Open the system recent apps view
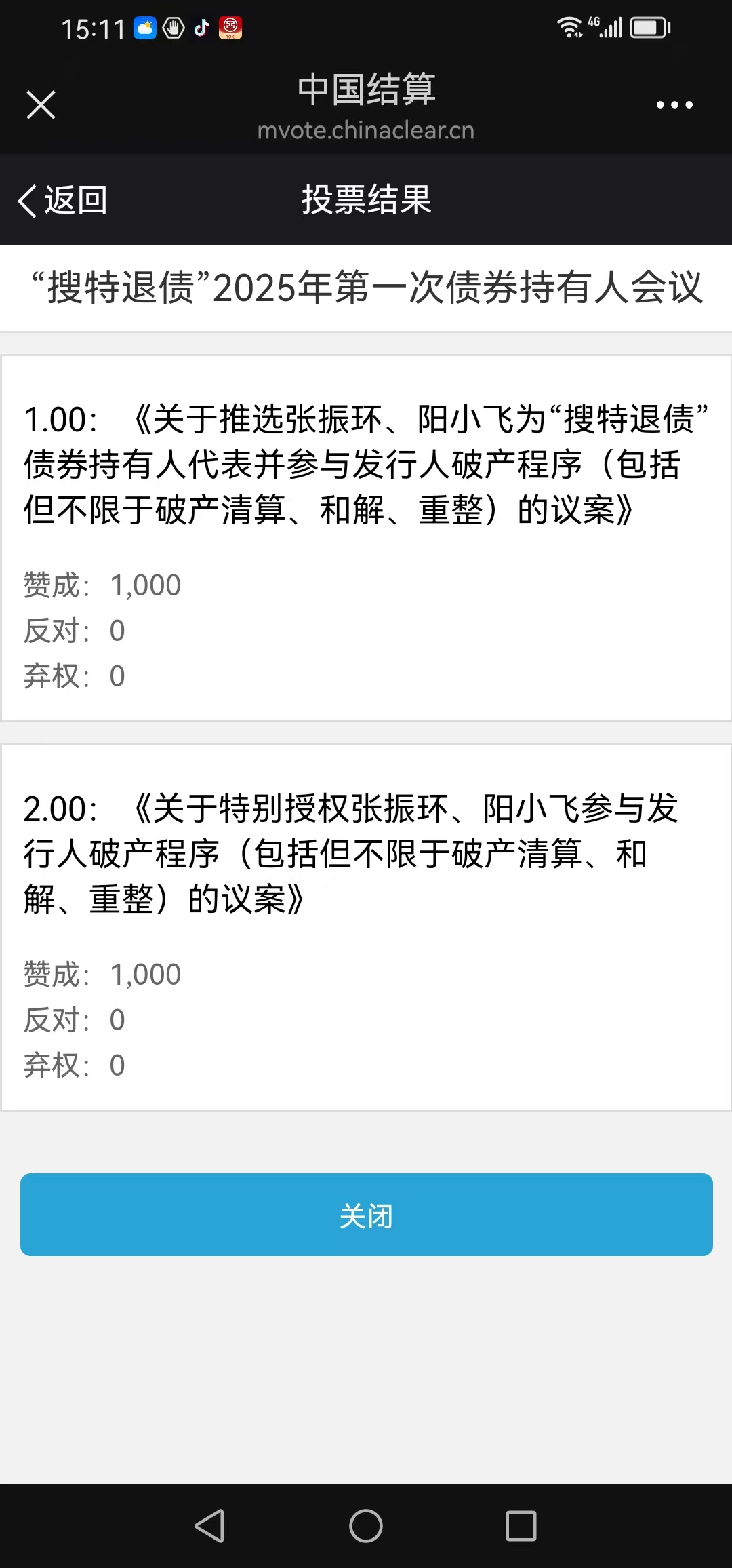This screenshot has width=732, height=1568. point(521,1526)
